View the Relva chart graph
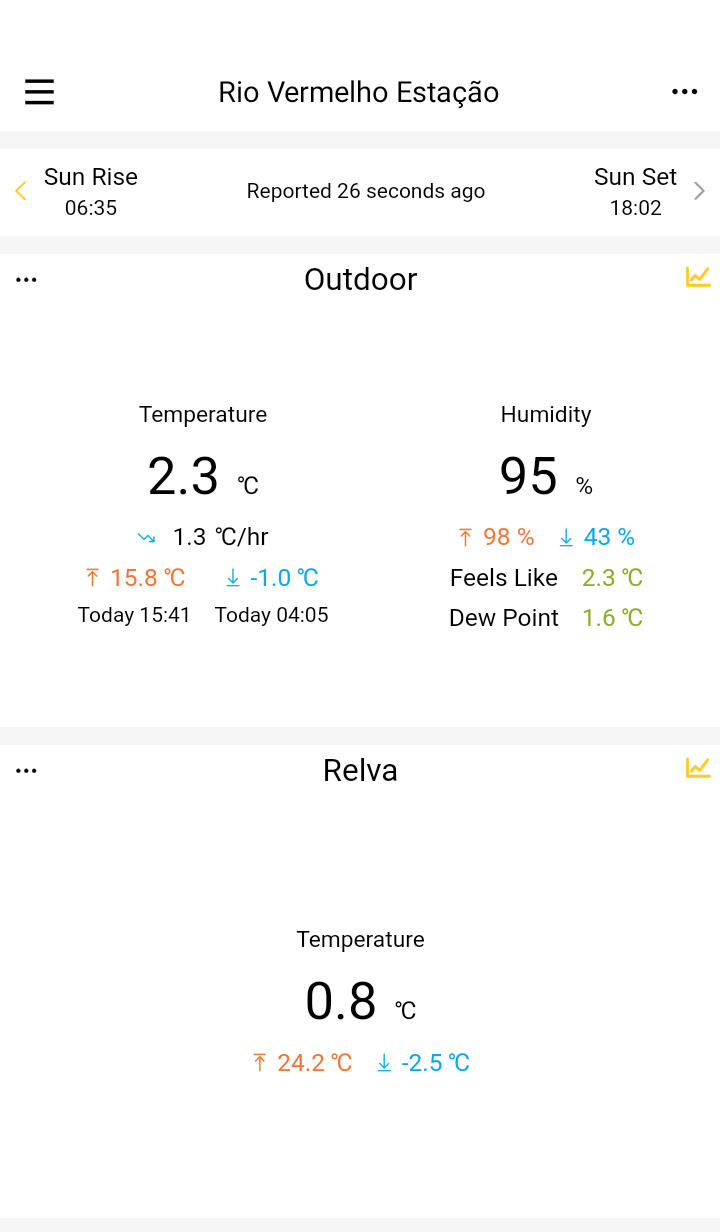The image size is (720, 1232). coord(698,767)
